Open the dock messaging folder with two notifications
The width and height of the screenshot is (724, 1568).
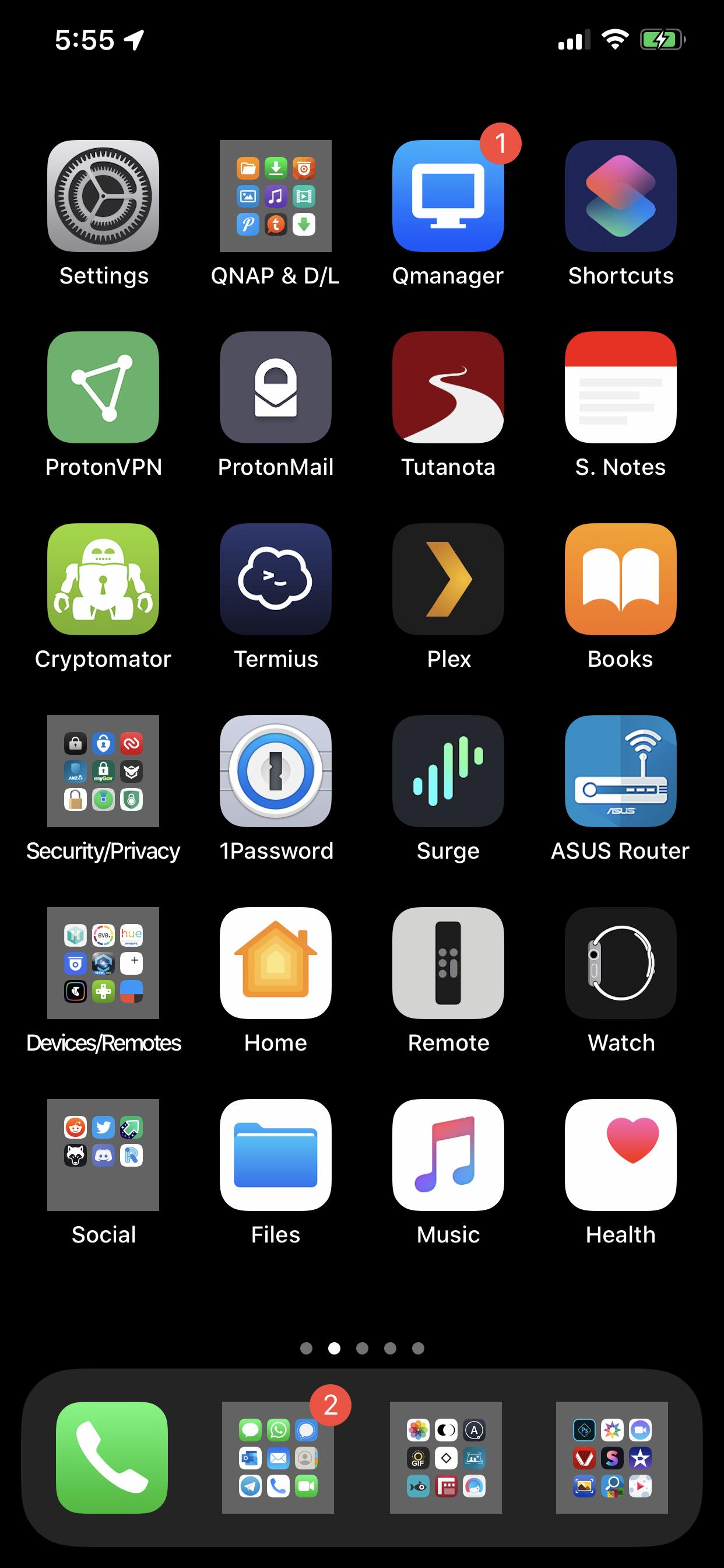[x=278, y=1457]
